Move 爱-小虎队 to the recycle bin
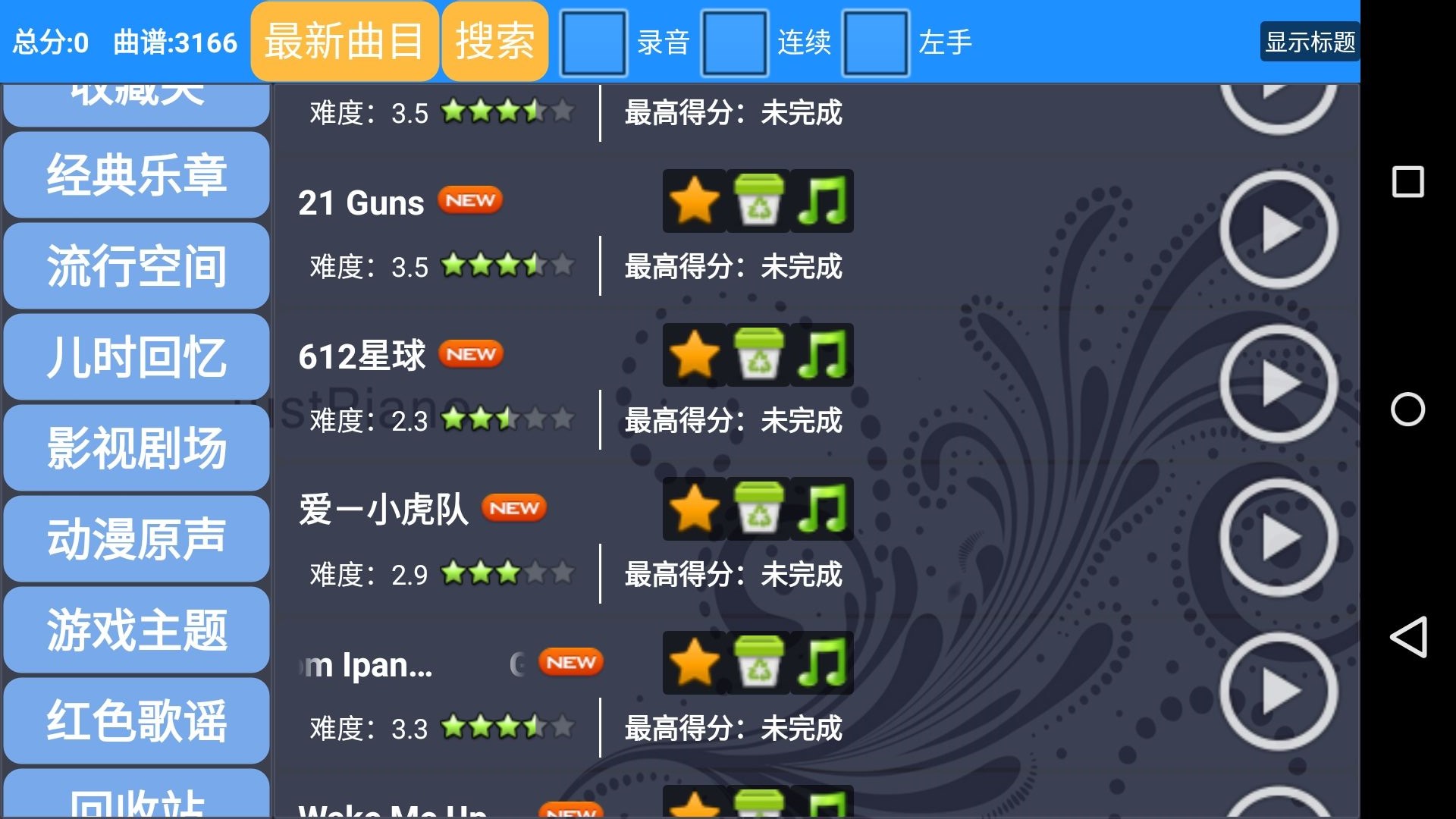Image resolution: width=1456 pixels, height=819 pixels. click(758, 509)
